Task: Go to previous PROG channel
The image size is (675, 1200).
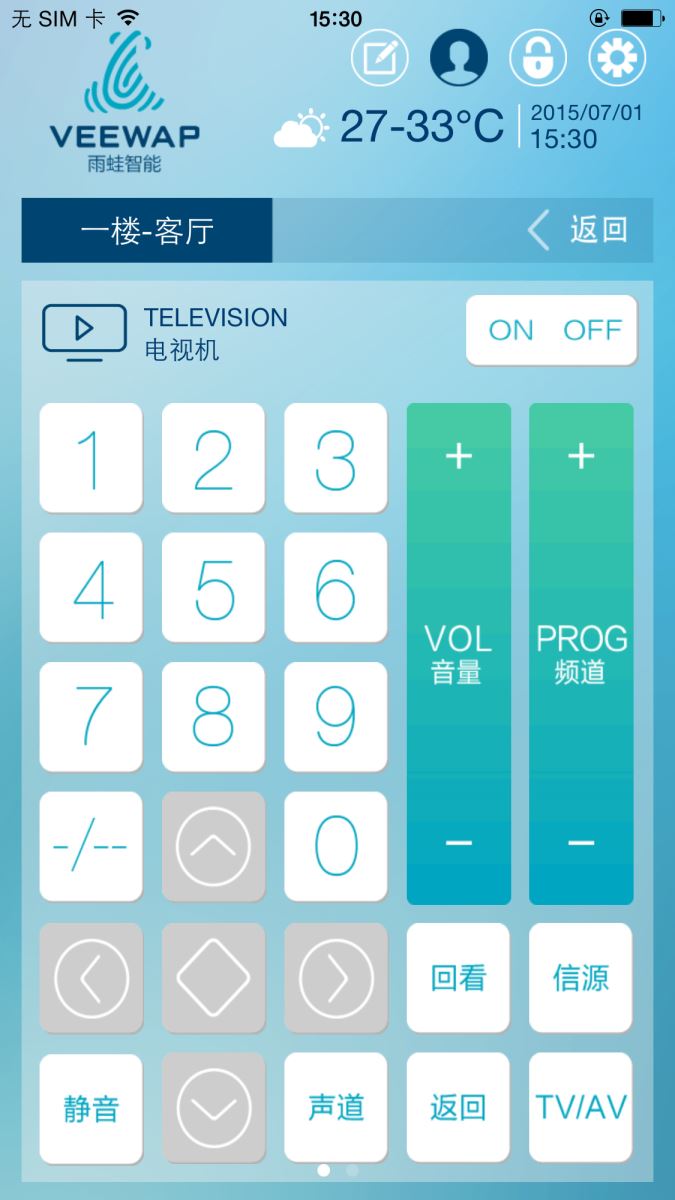Action: coord(581,844)
